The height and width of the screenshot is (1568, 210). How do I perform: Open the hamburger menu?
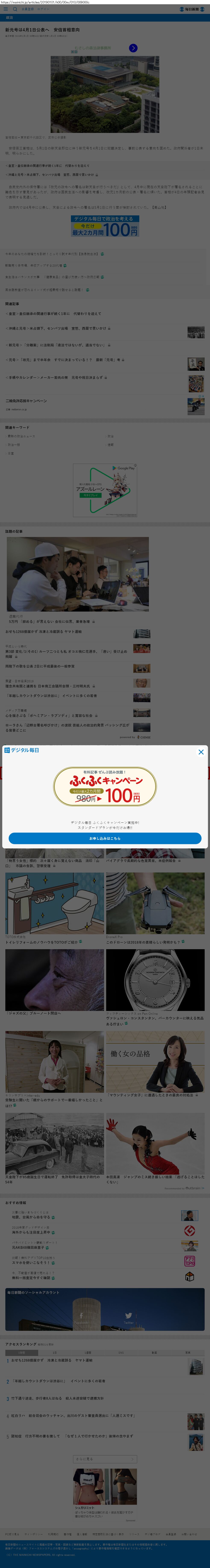coord(6,9)
